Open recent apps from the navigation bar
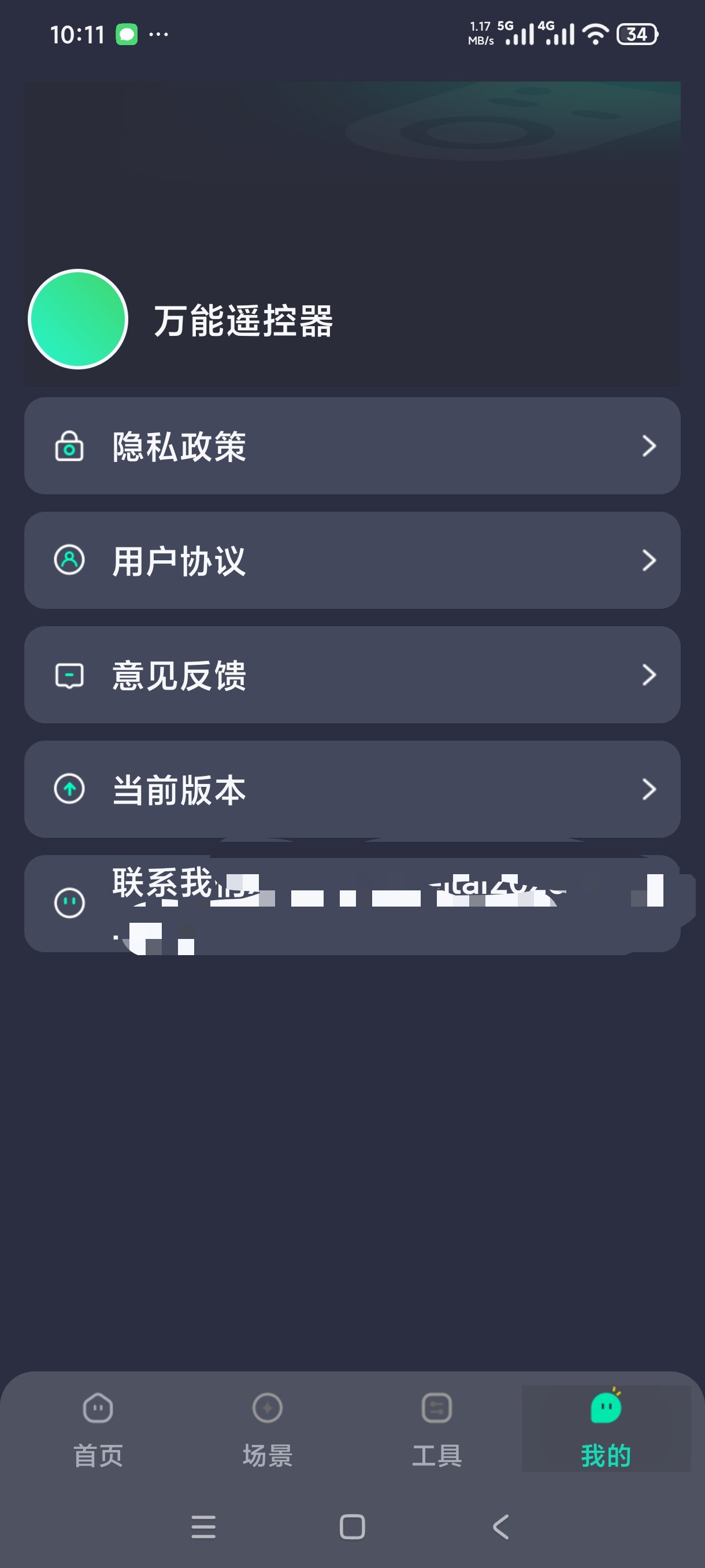The width and height of the screenshot is (705, 1568). pyautogui.click(x=203, y=1526)
